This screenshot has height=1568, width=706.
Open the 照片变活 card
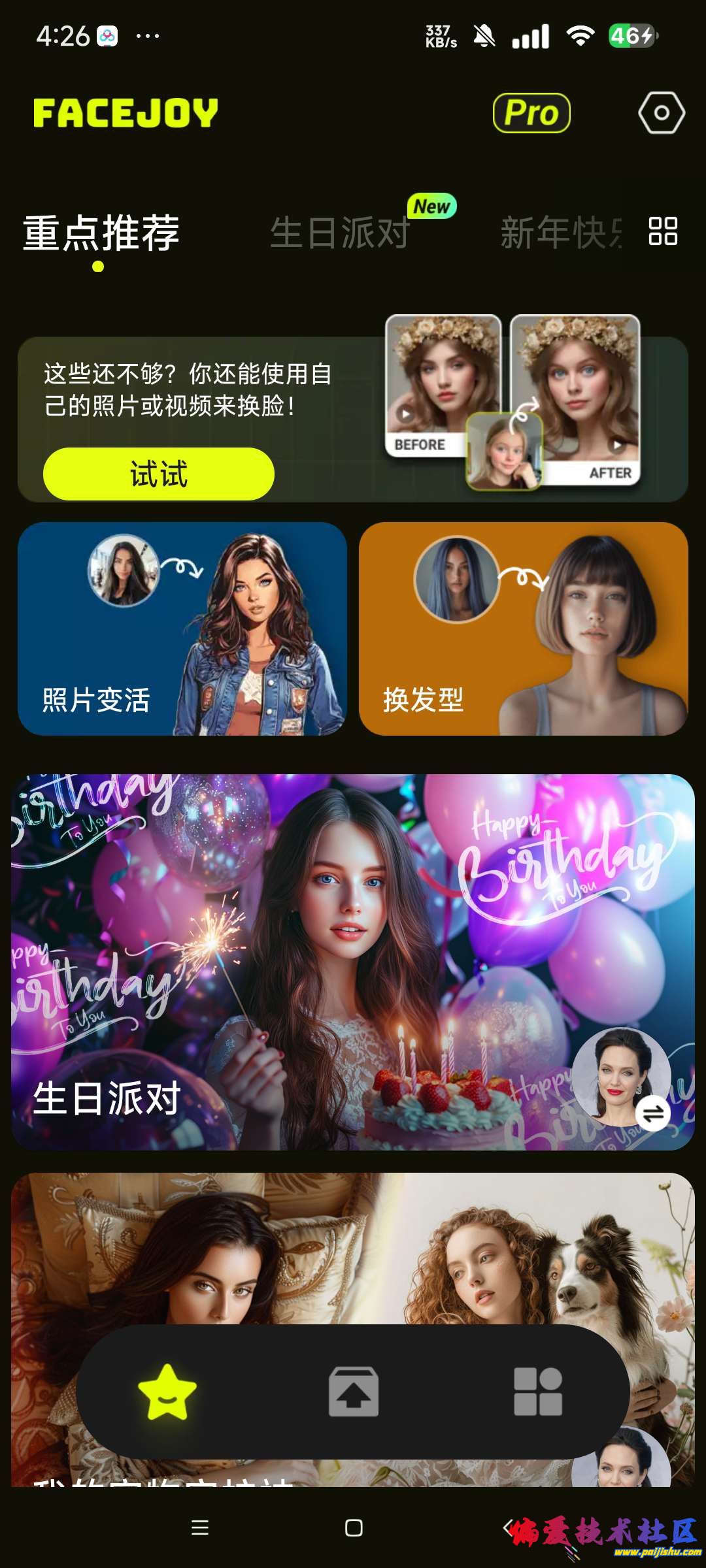(182, 629)
